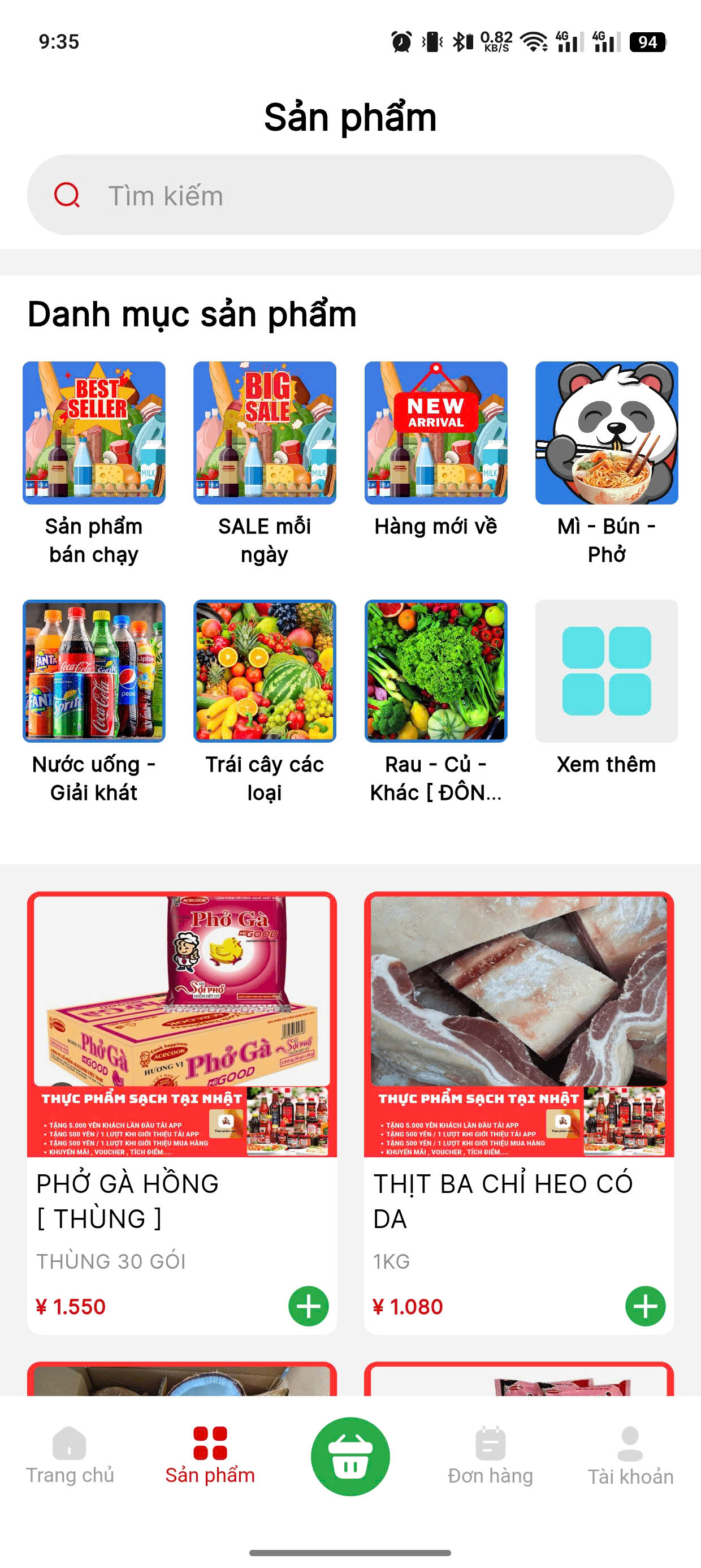701x1568 pixels.
Task: Add THỊT BA CHỈ HEO to cart
Action: (x=645, y=1306)
